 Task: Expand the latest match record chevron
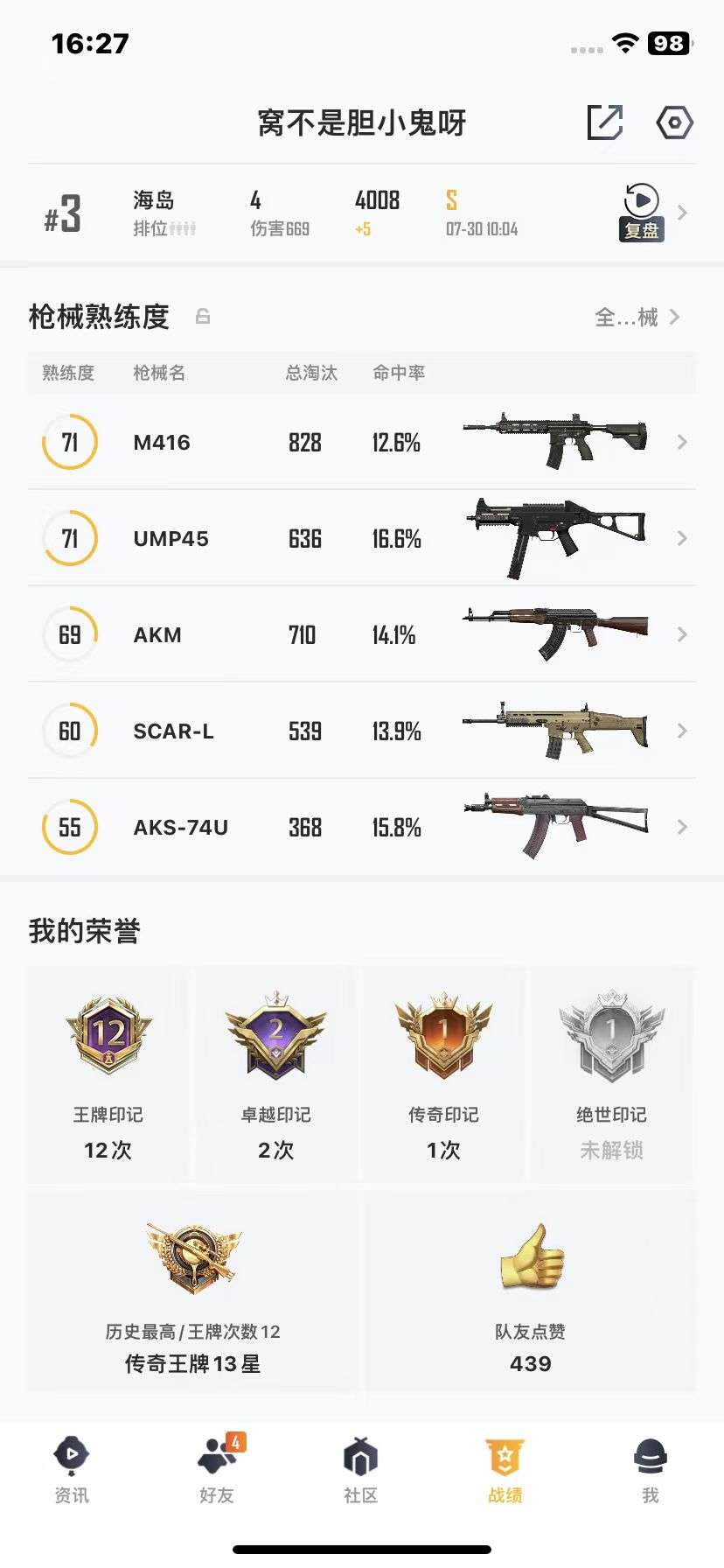point(683,212)
